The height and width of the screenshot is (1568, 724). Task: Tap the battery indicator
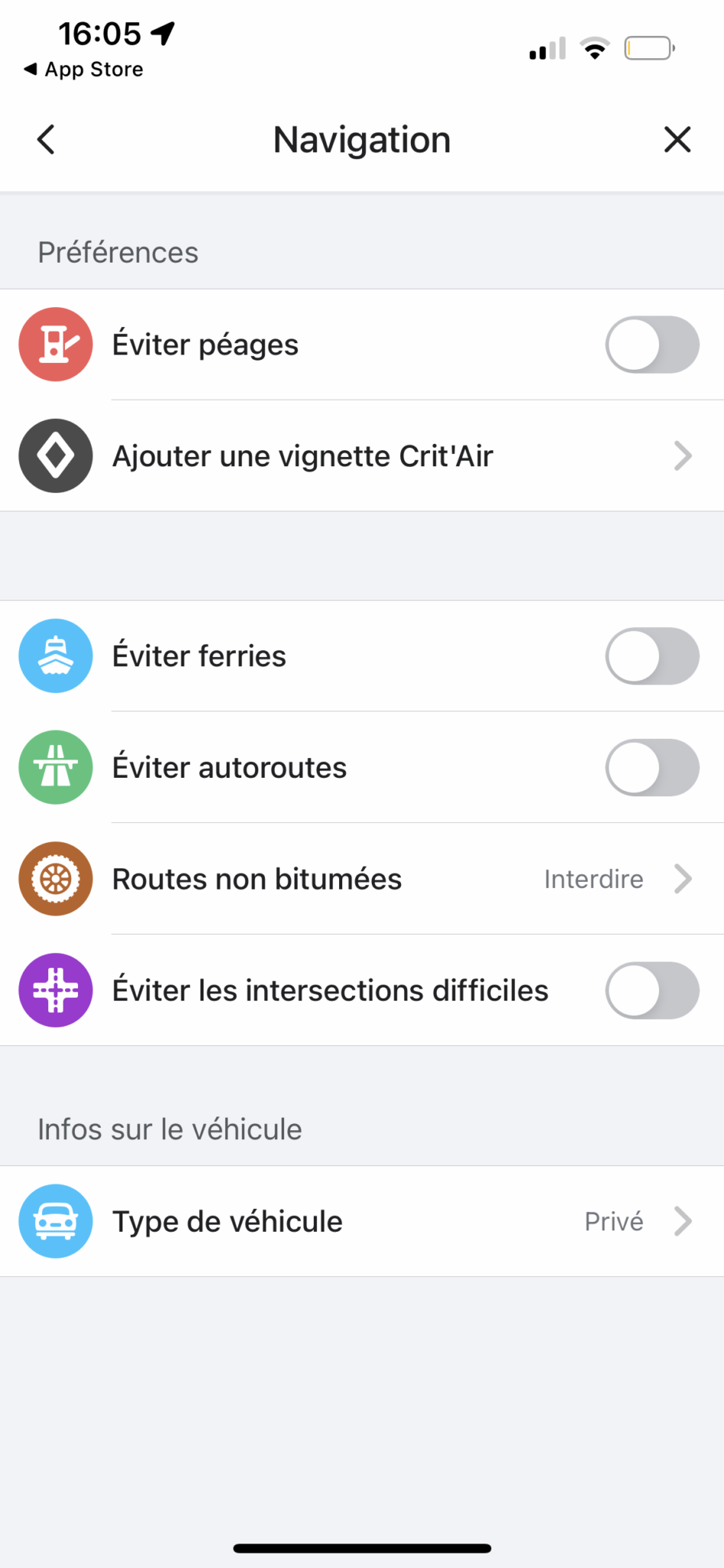[648, 47]
